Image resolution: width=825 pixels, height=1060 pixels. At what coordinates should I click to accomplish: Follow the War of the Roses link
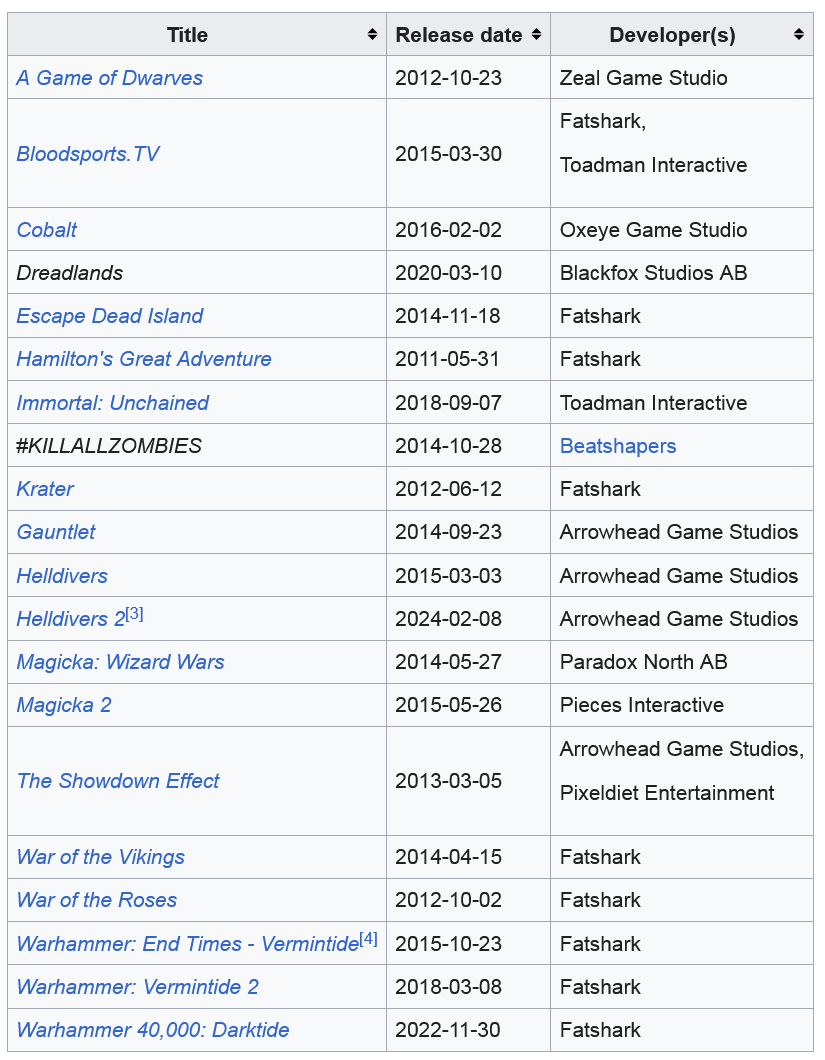(96, 900)
